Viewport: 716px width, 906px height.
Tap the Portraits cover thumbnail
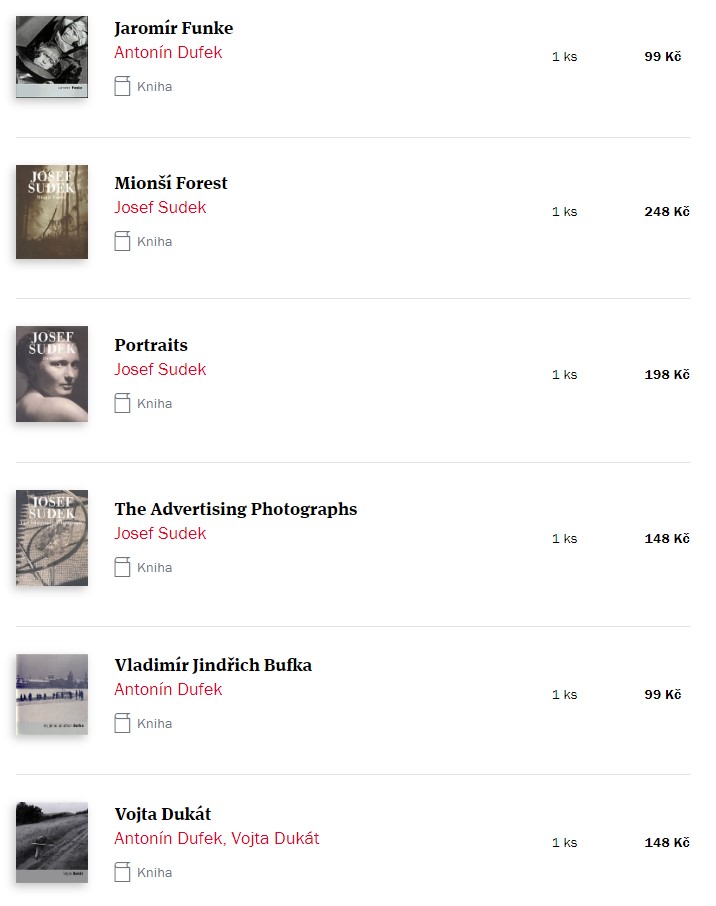52,374
